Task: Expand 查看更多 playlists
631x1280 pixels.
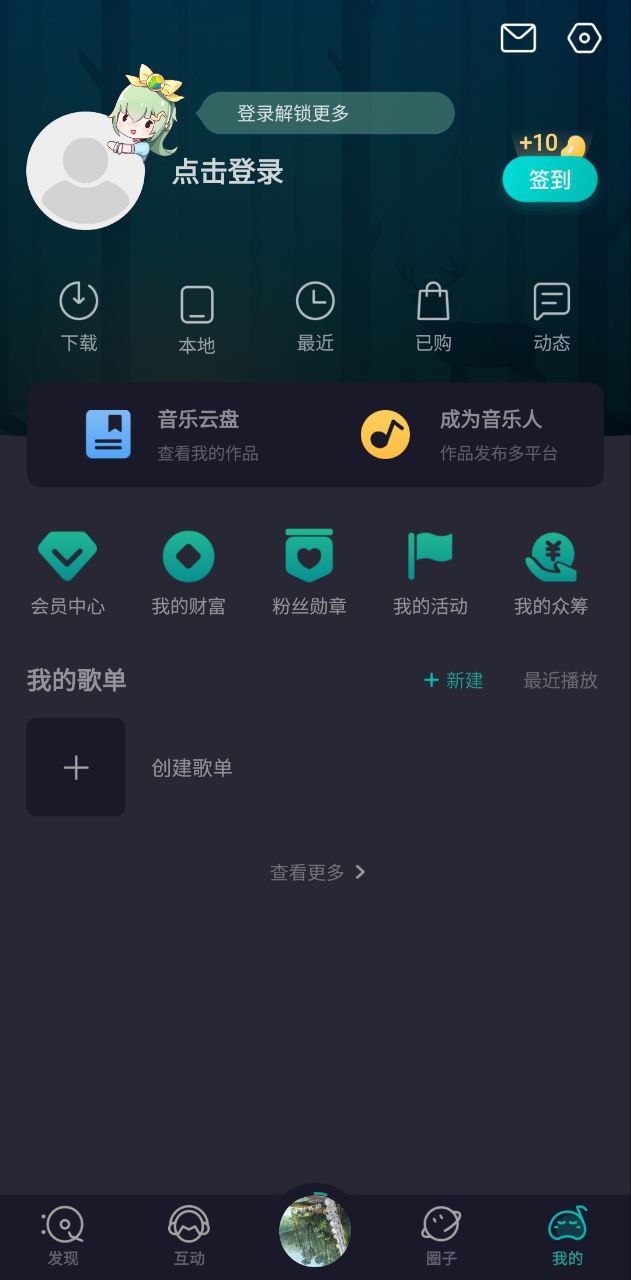Action: [x=317, y=872]
